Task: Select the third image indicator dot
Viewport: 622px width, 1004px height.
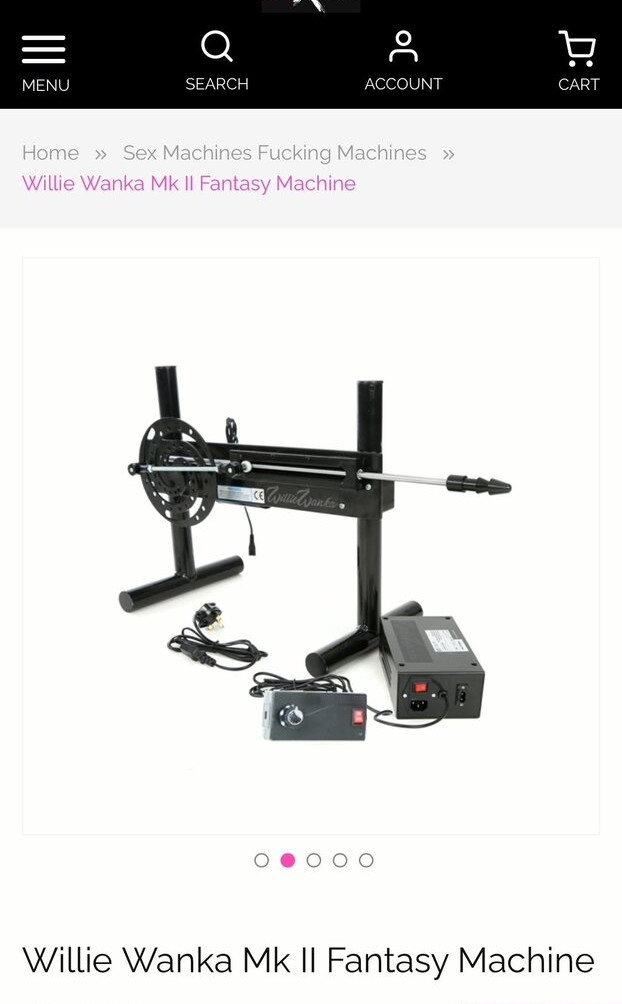Action: pos(314,860)
